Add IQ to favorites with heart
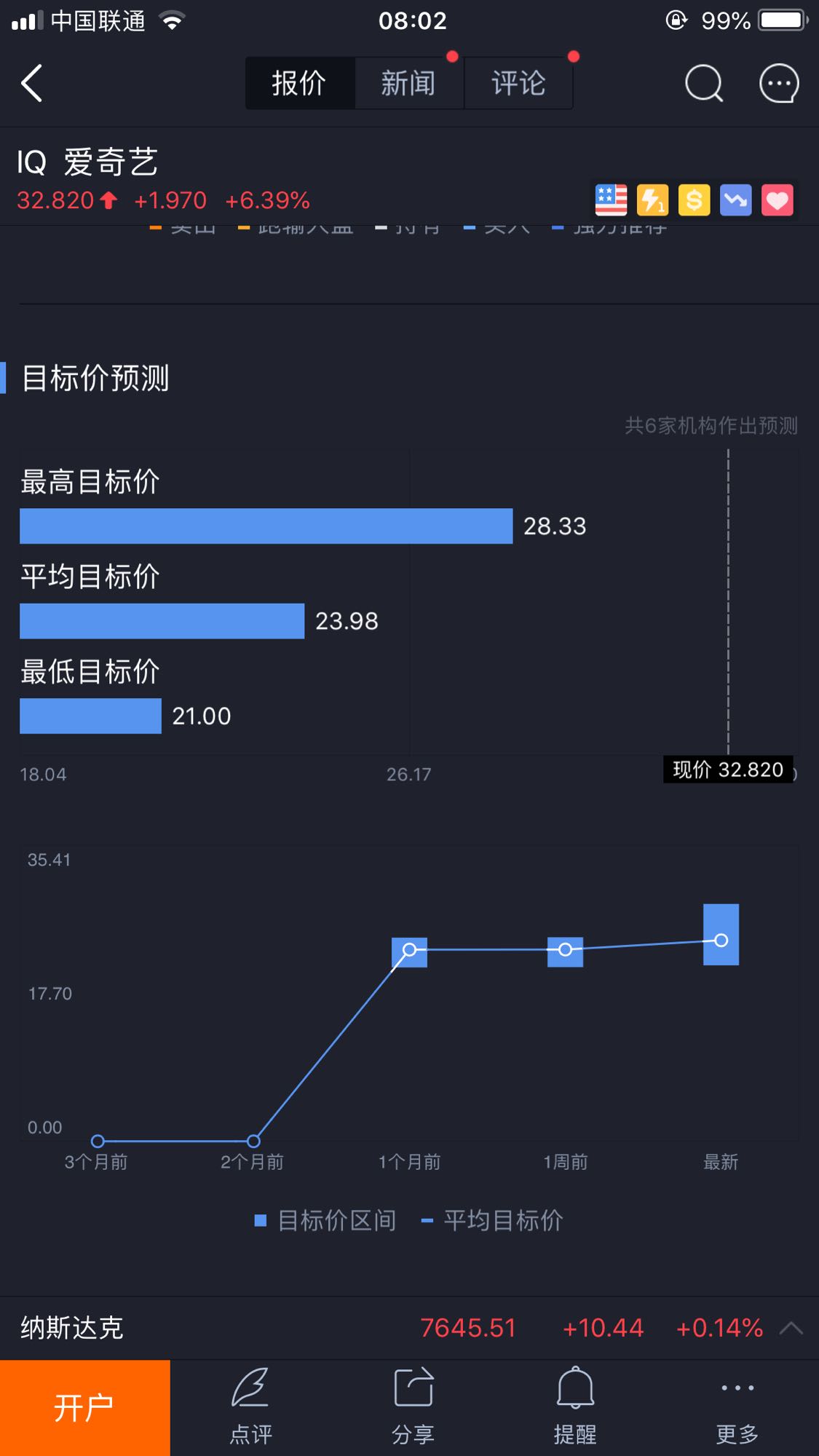 pos(777,200)
